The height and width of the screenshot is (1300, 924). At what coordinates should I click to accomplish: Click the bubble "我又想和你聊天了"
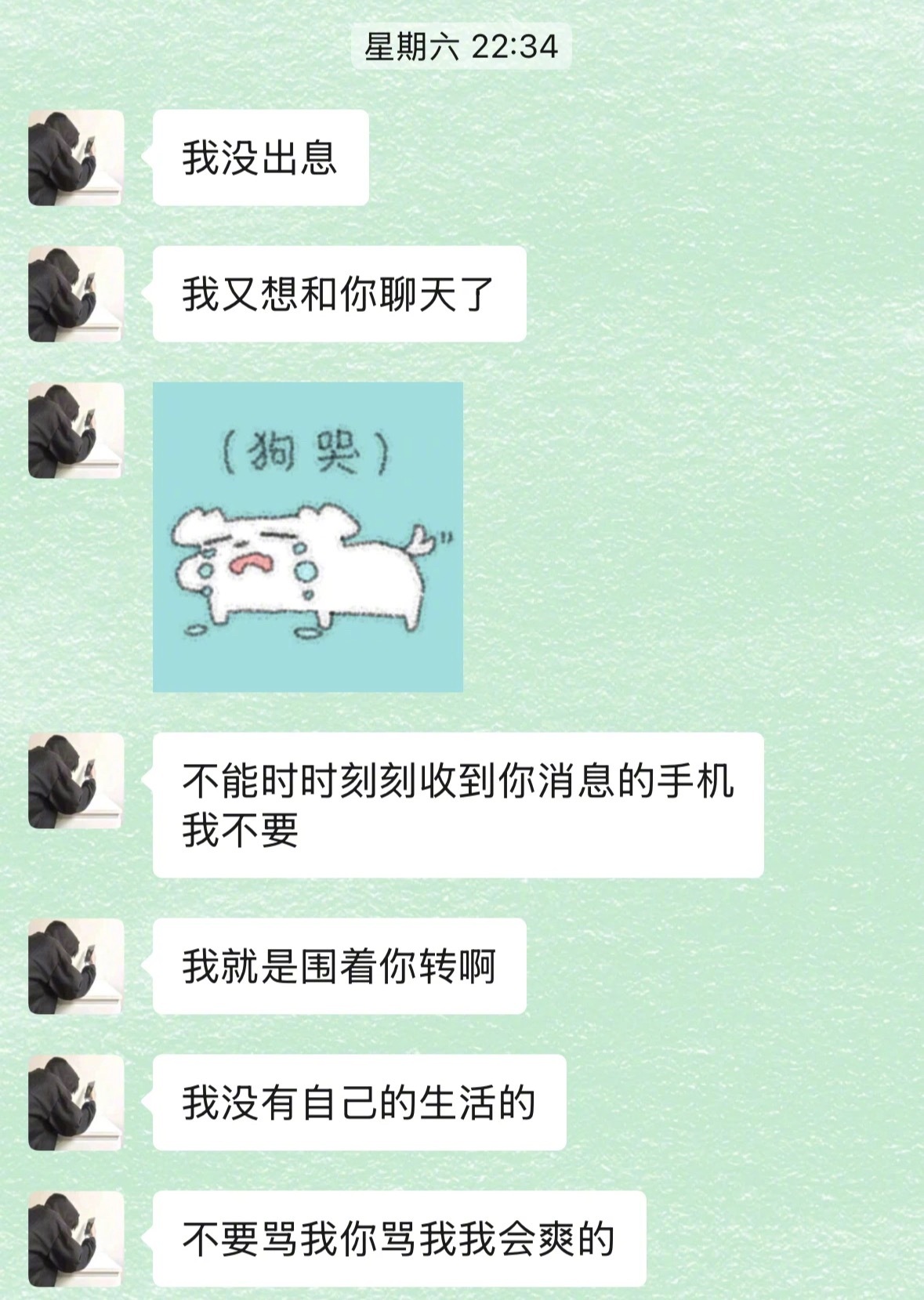(x=337, y=294)
